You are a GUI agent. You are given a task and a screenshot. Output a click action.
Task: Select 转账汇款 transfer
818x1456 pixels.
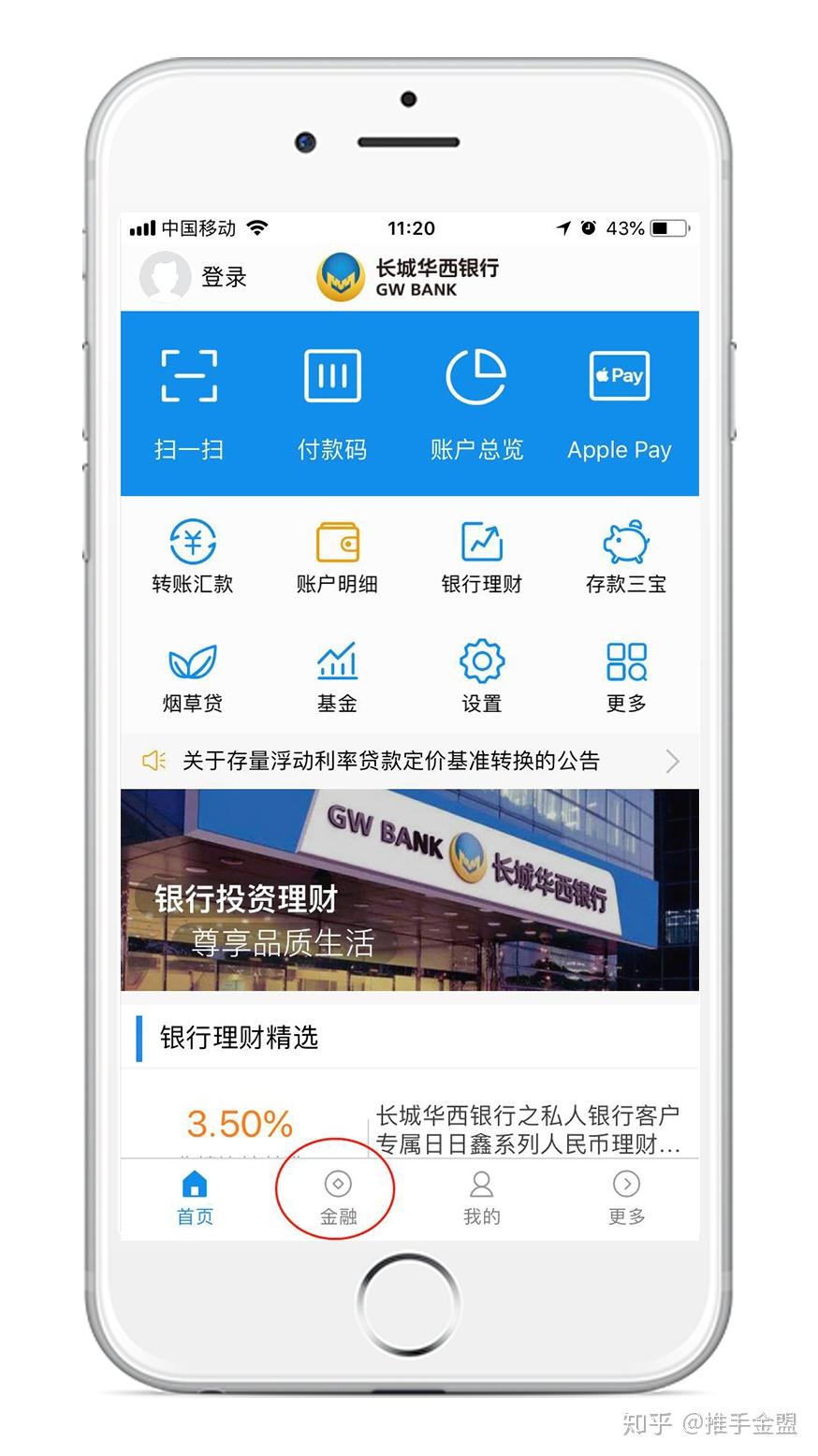tap(193, 558)
